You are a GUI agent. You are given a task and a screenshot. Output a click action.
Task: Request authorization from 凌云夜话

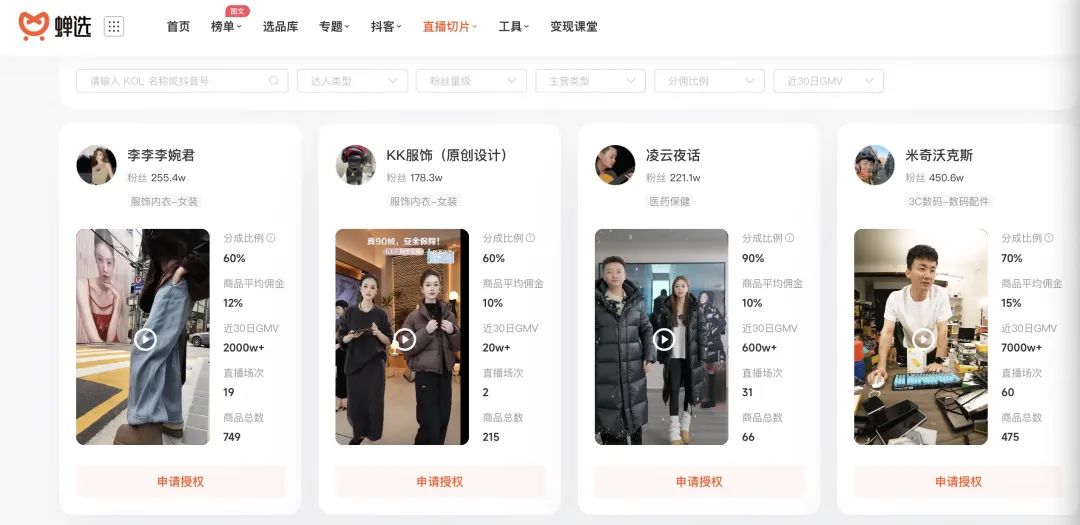click(x=699, y=481)
